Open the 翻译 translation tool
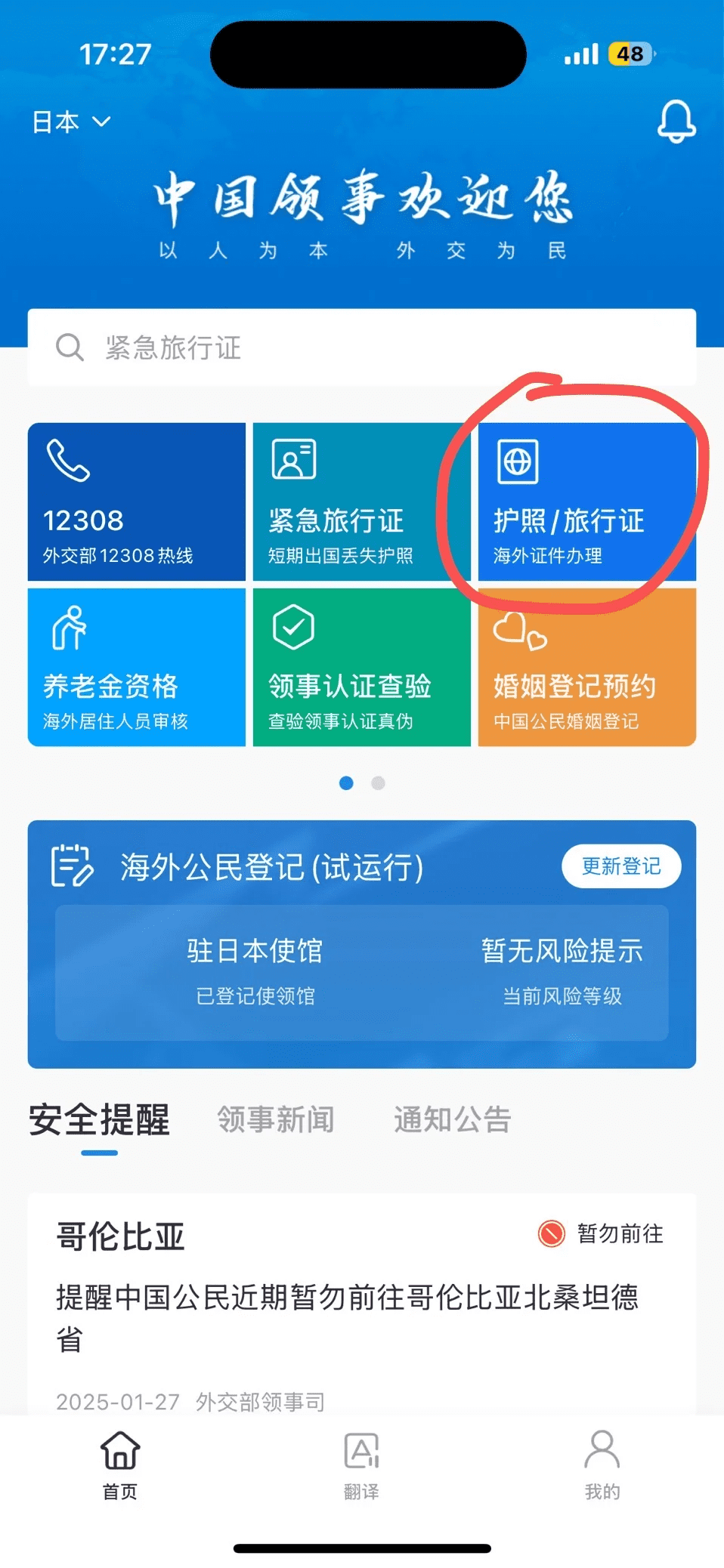Viewport: 724px width, 1568px height. 361,1465
